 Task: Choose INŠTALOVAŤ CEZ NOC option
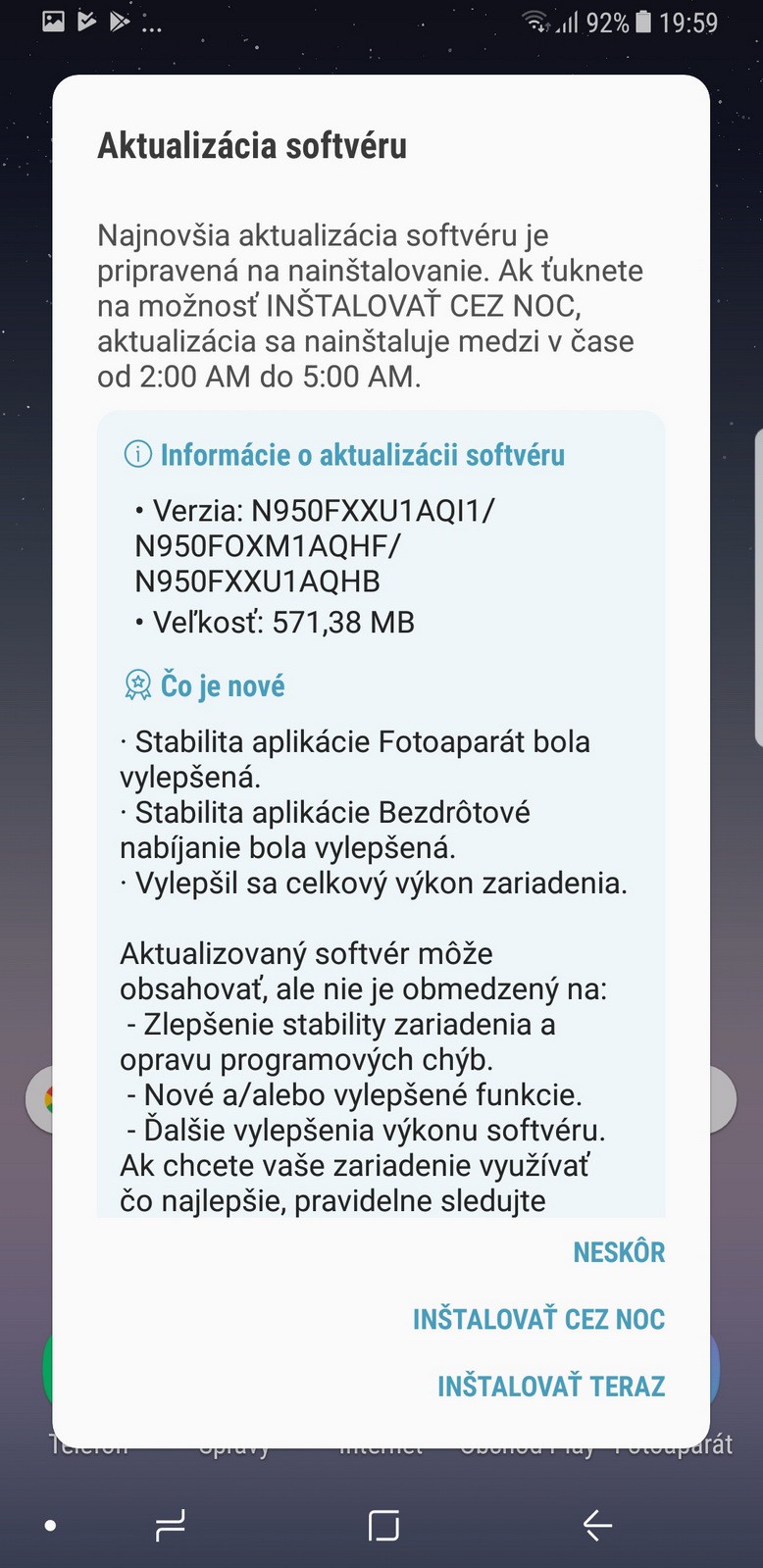538,1319
